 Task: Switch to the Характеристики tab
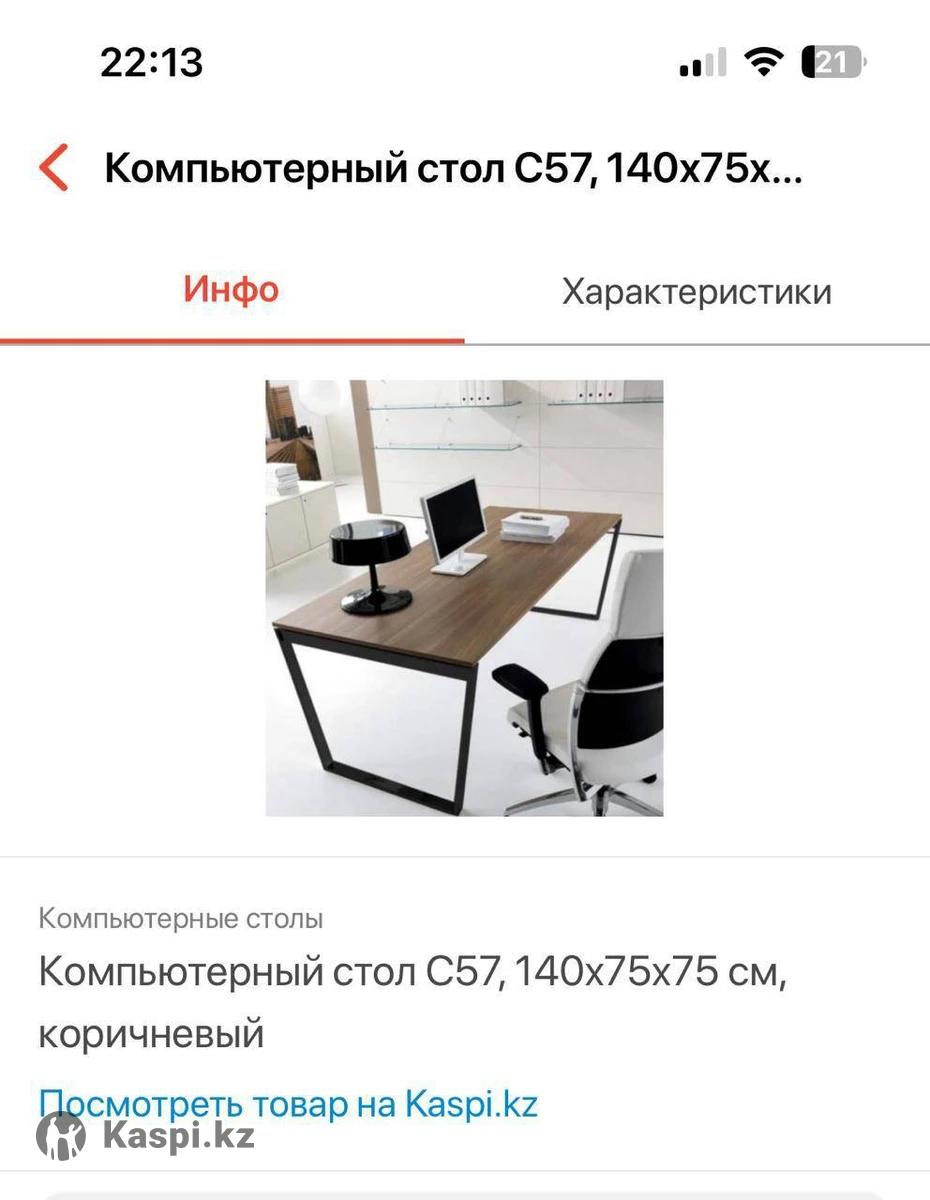(x=696, y=292)
